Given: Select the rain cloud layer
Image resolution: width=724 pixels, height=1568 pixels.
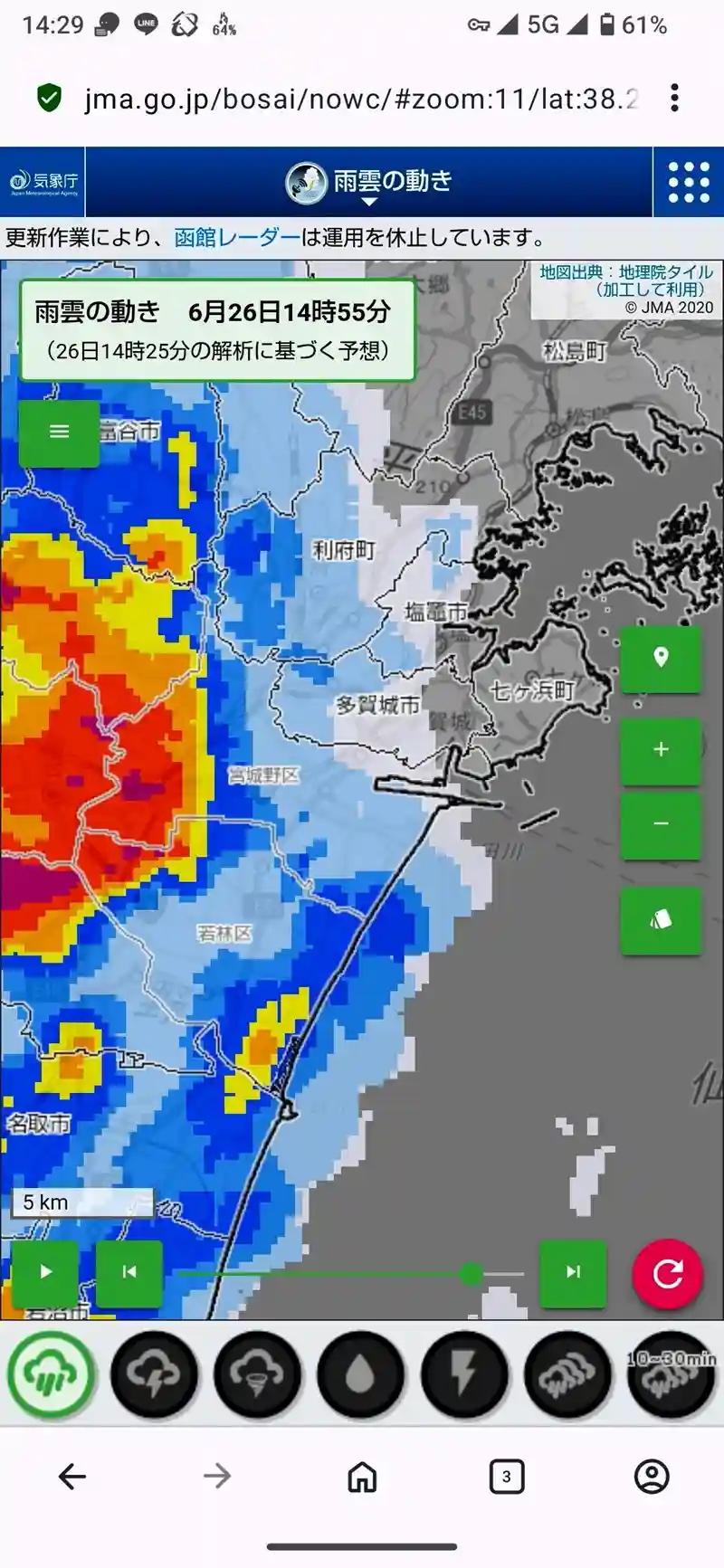Looking at the screenshot, I should [x=52, y=1374].
